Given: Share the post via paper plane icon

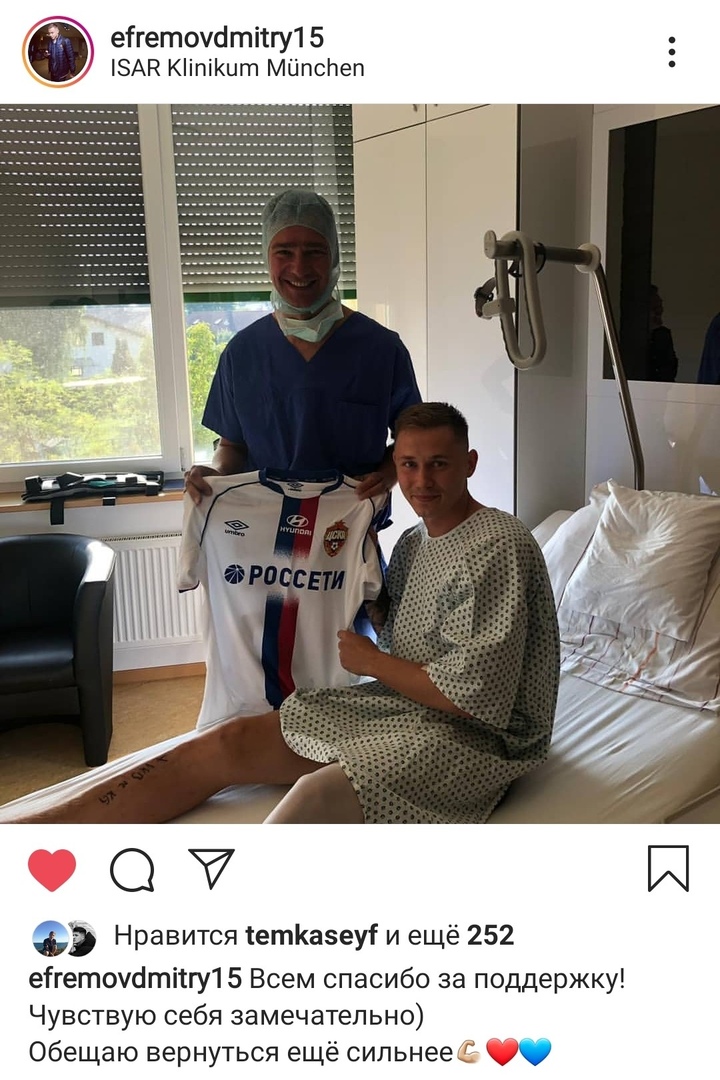Looking at the screenshot, I should click(x=211, y=868).
